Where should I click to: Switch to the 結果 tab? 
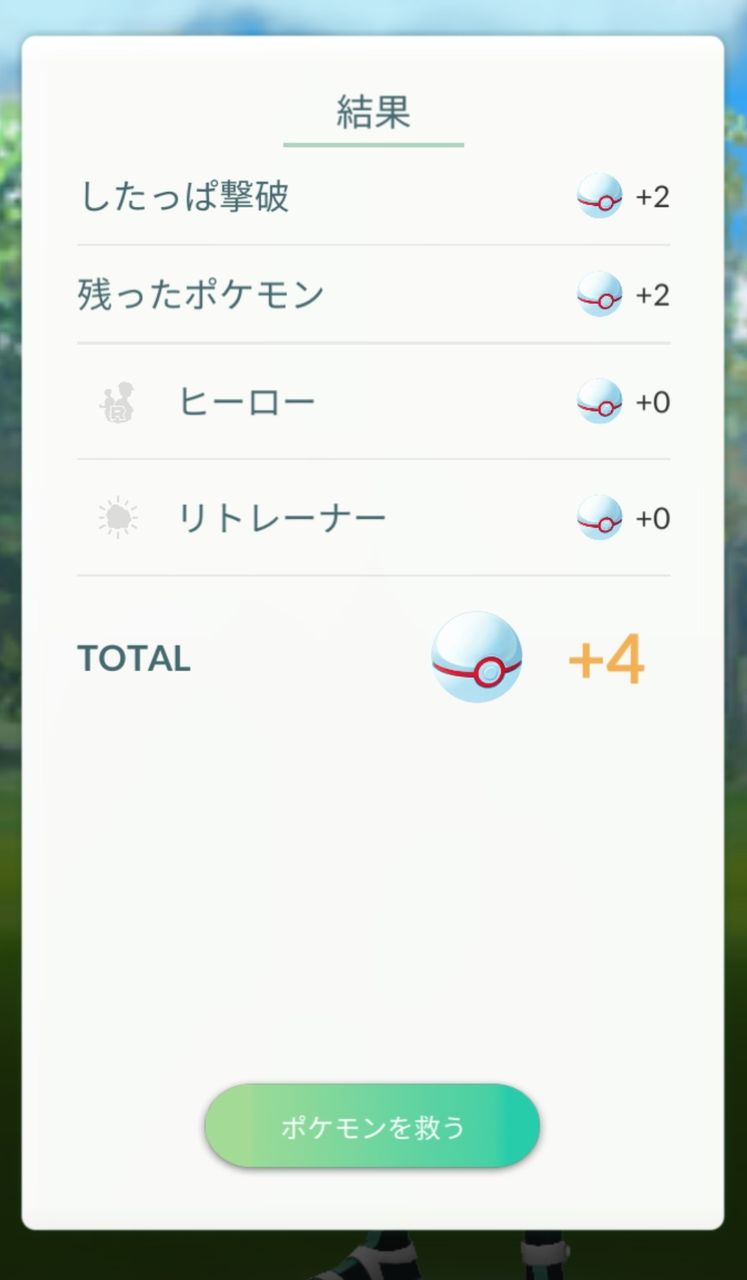click(x=373, y=114)
